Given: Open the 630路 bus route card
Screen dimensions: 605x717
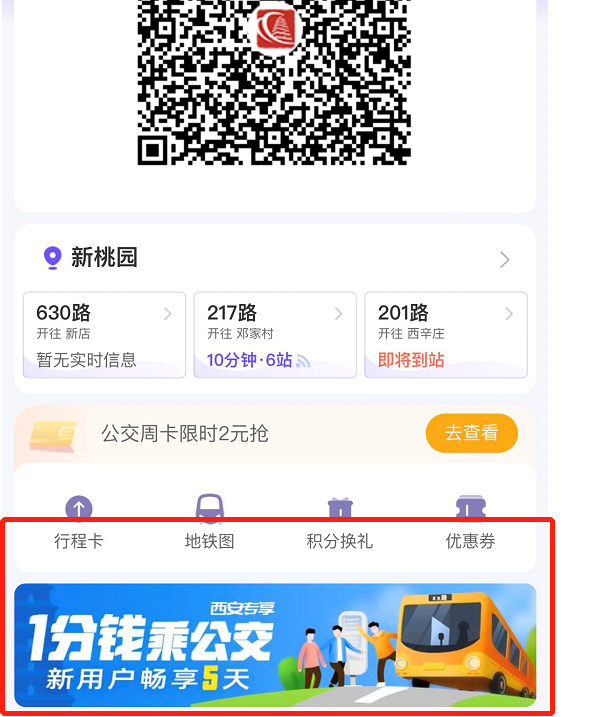Looking at the screenshot, I should (104, 335).
